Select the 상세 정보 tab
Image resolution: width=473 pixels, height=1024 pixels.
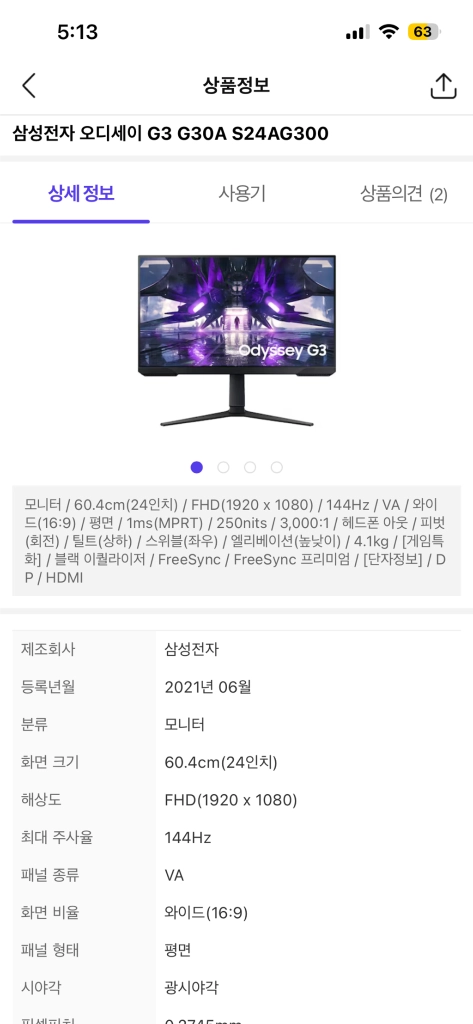(x=81, y=194)
